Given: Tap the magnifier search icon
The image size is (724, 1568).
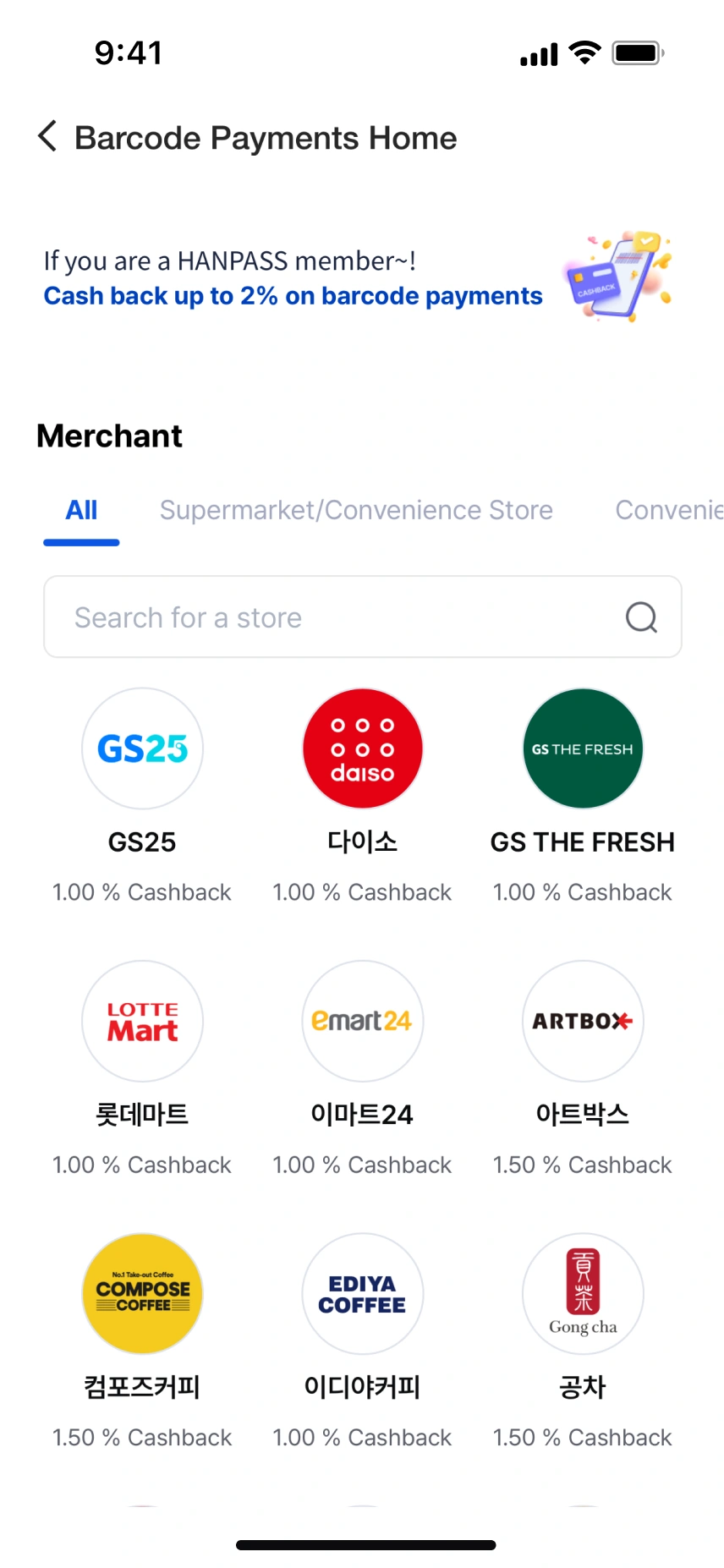Looking at the screenshot, I should (x=641, y=617).
